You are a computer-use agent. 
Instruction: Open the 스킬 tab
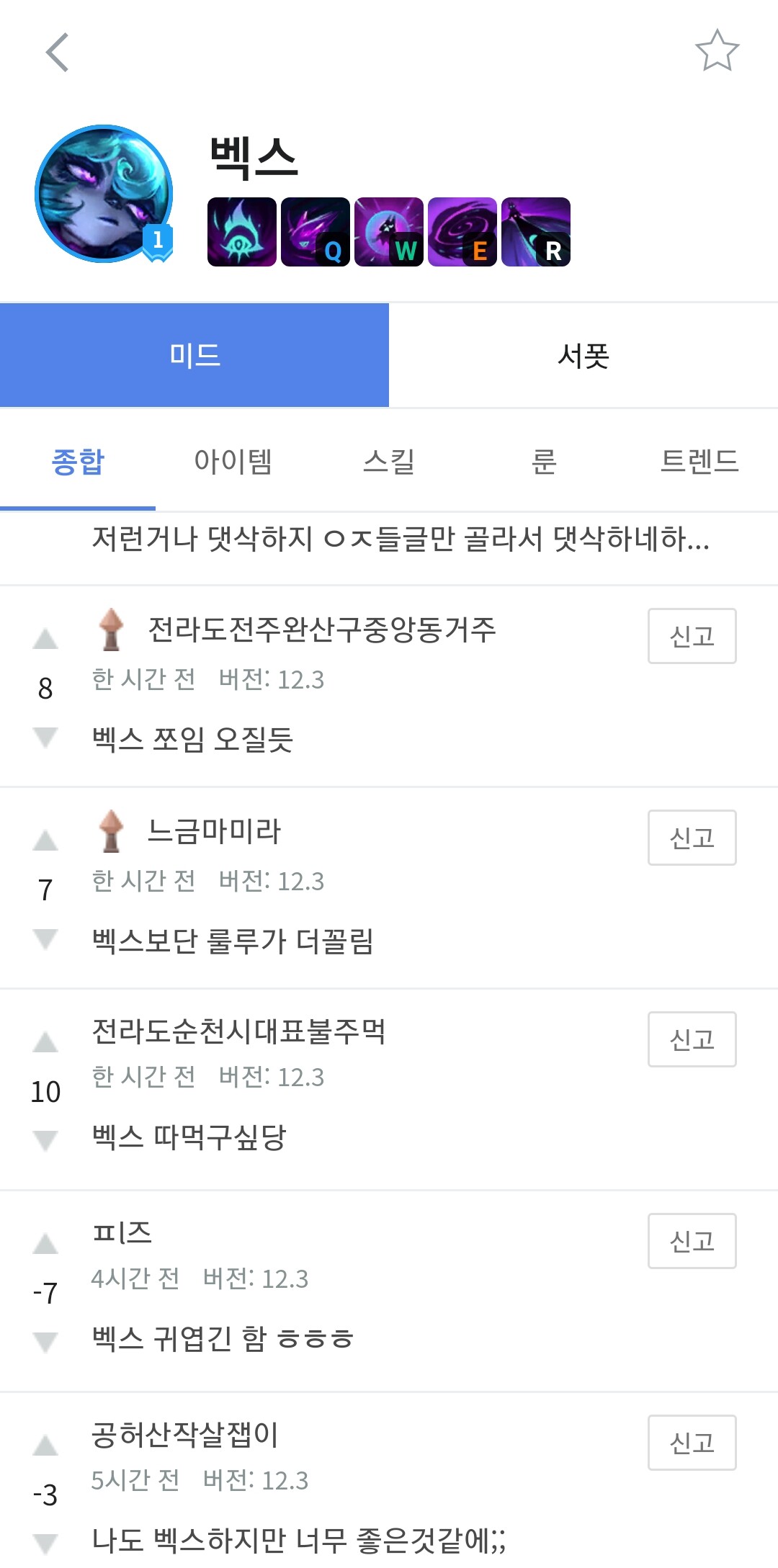(389, 462)
